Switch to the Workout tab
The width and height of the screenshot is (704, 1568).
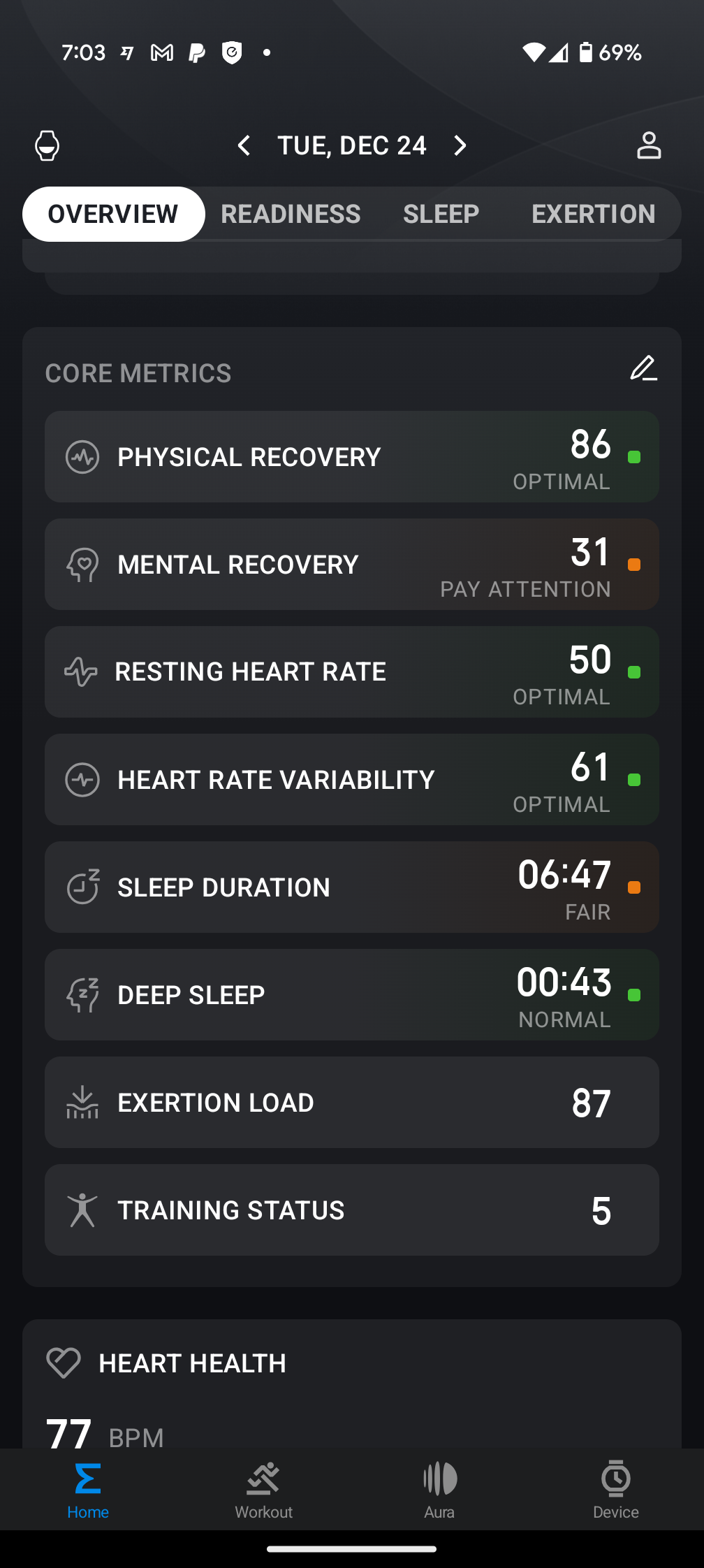click(x=264, y=1490)
